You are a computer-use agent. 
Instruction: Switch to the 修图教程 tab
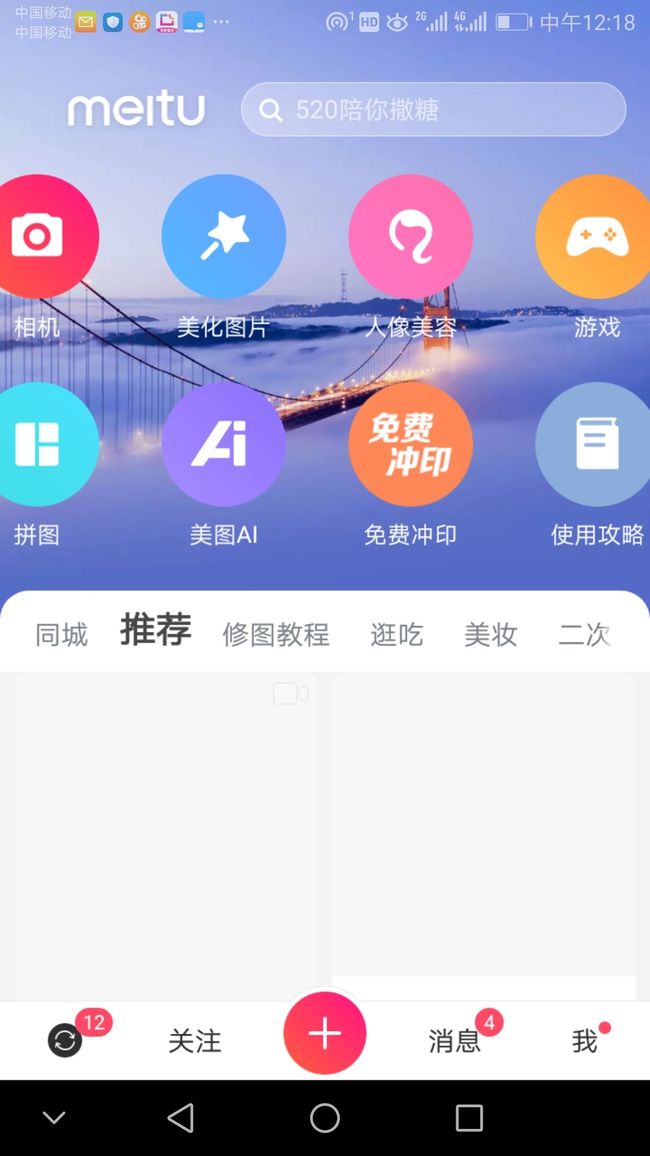pos(276,635)
